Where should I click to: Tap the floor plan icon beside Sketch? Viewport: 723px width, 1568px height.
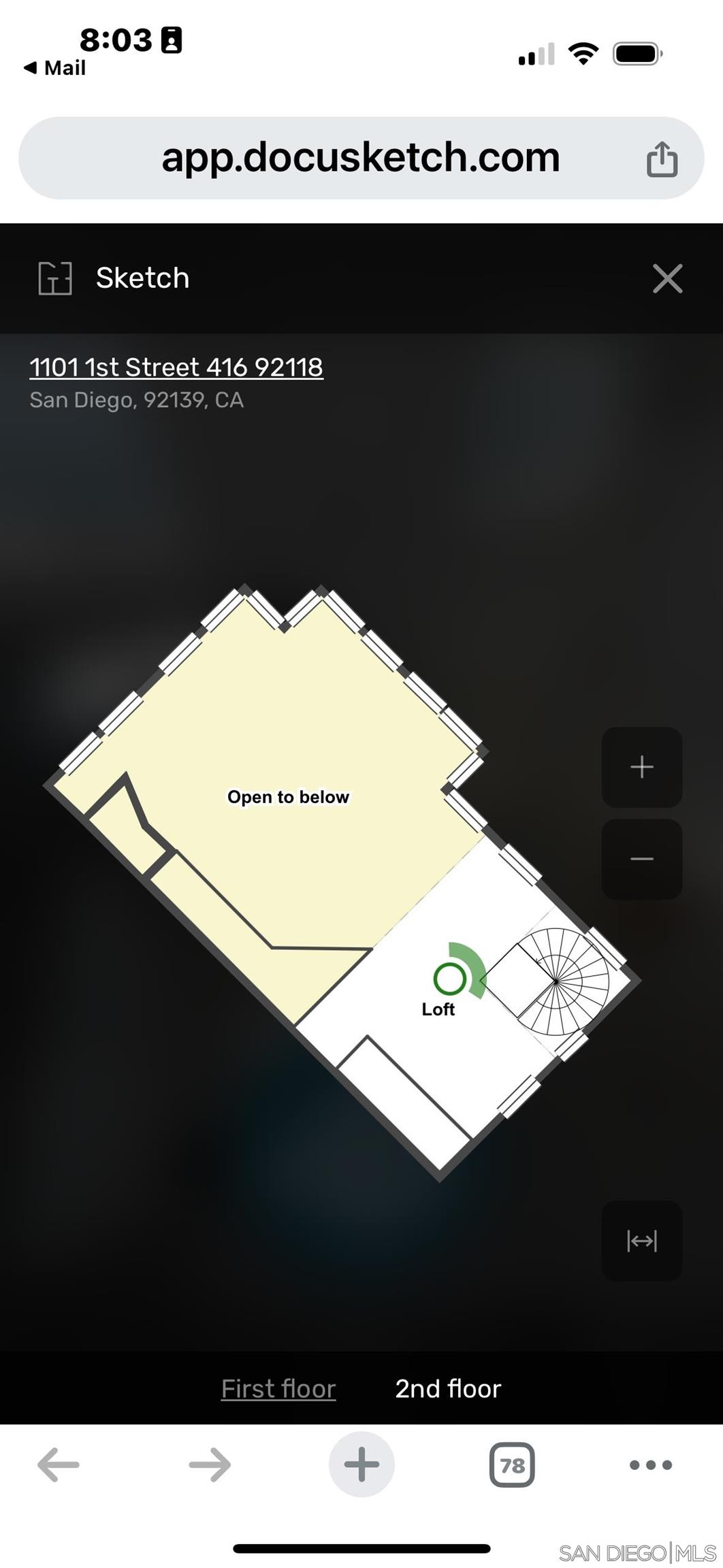55,278
